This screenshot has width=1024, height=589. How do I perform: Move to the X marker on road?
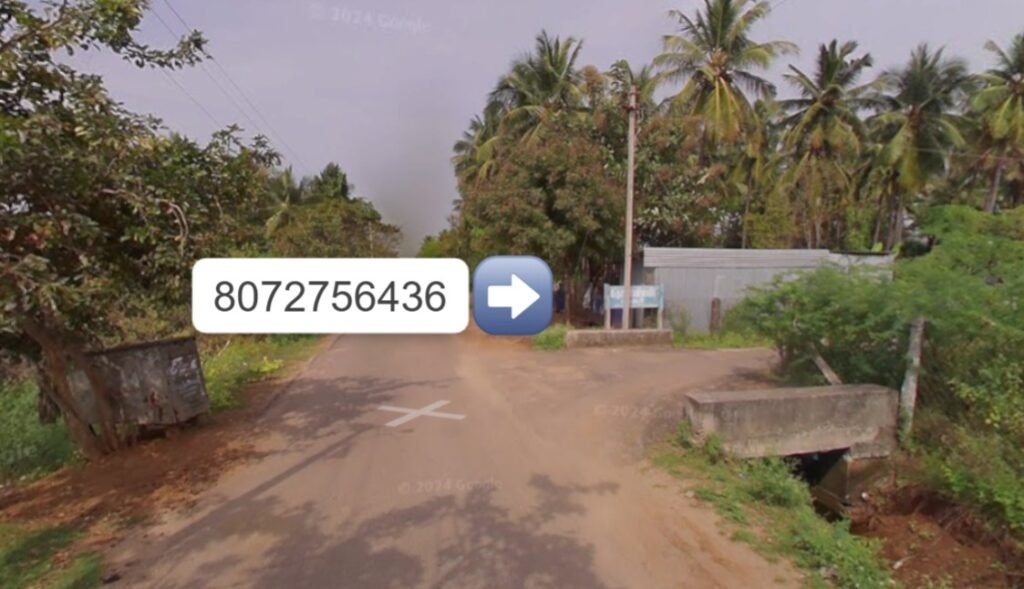click(421, 412)
